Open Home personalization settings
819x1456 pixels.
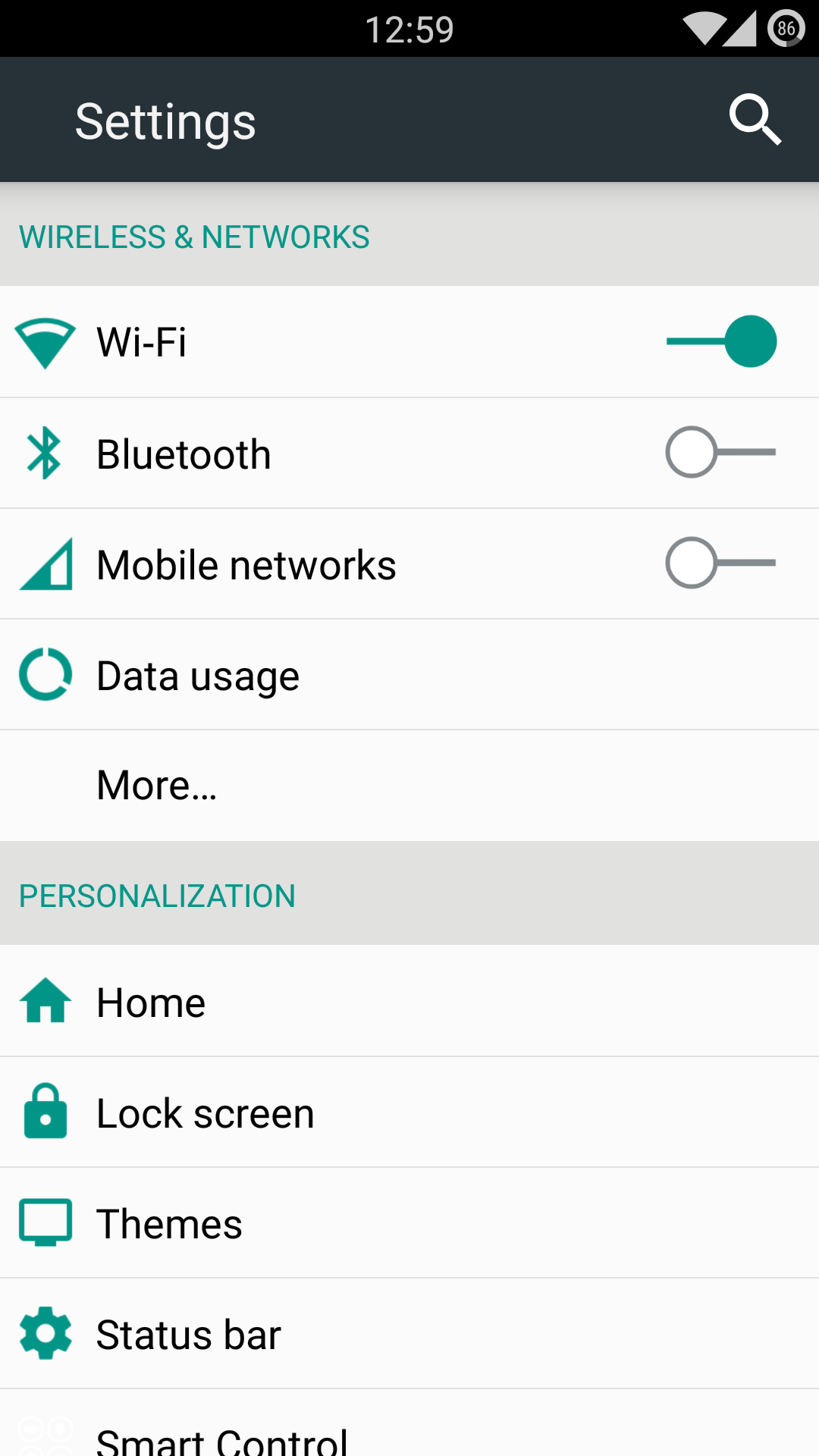[409, 1001]
